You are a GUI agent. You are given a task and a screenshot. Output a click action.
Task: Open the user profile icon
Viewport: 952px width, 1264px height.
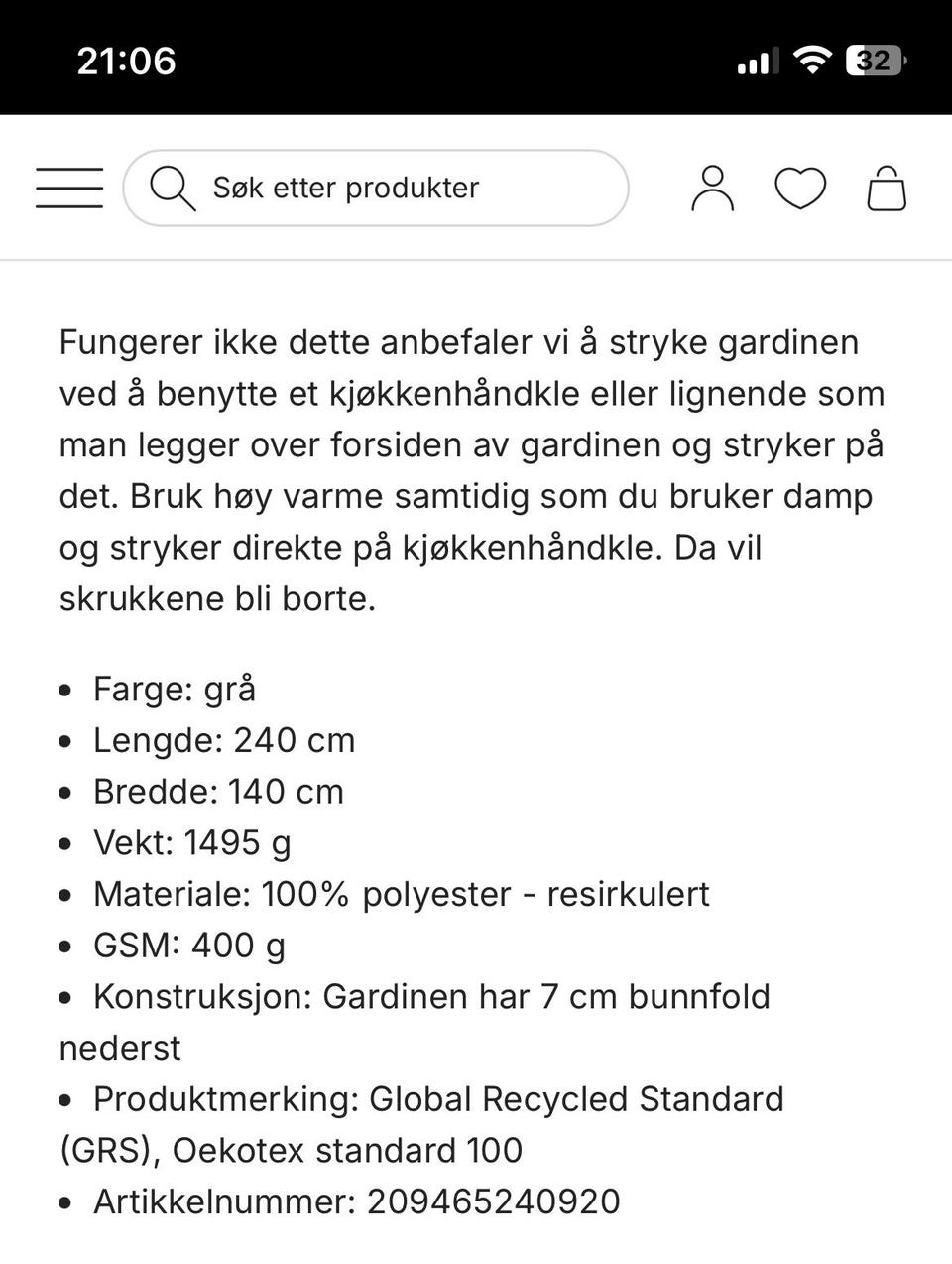tap(712, 189)
